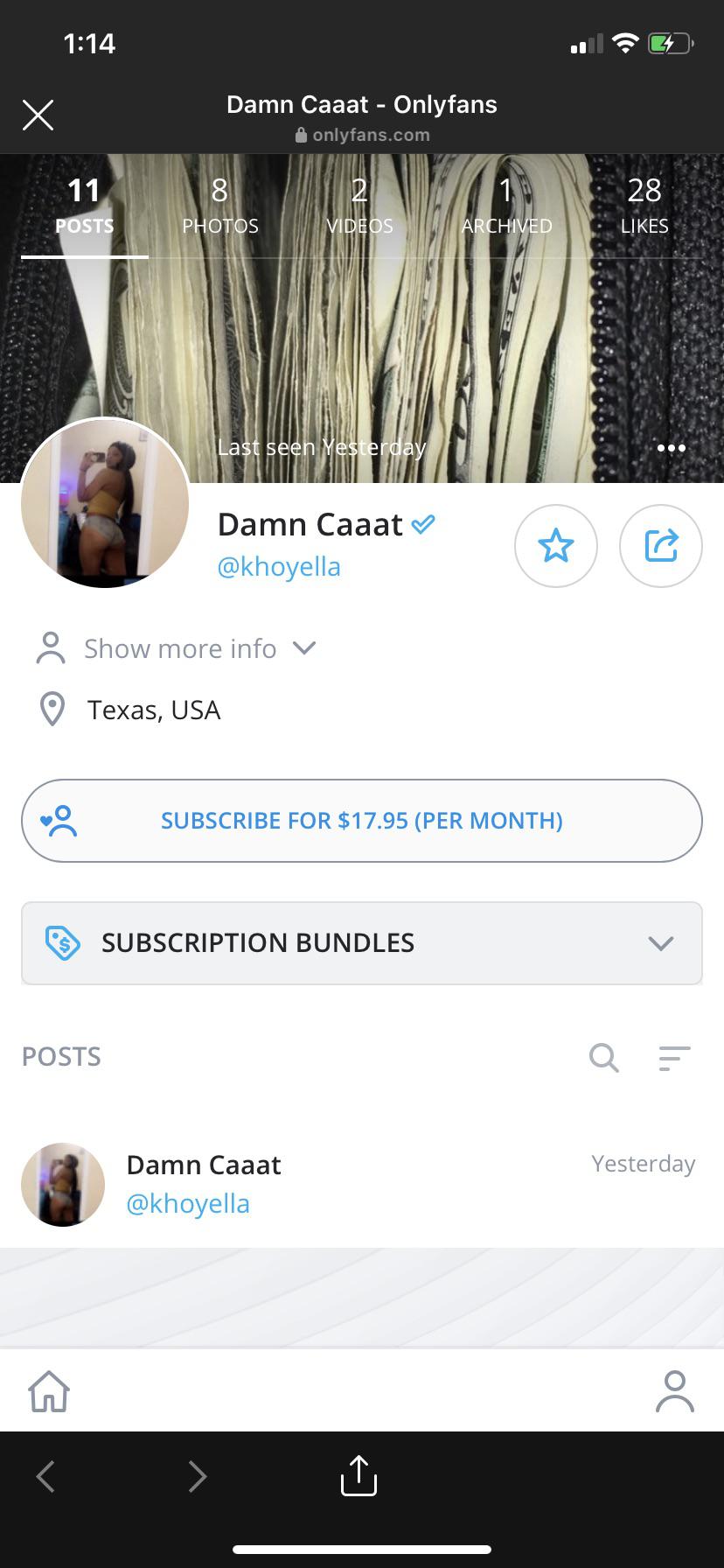
Task: Add Damn Caaat to favorites star
Action: 556,546
